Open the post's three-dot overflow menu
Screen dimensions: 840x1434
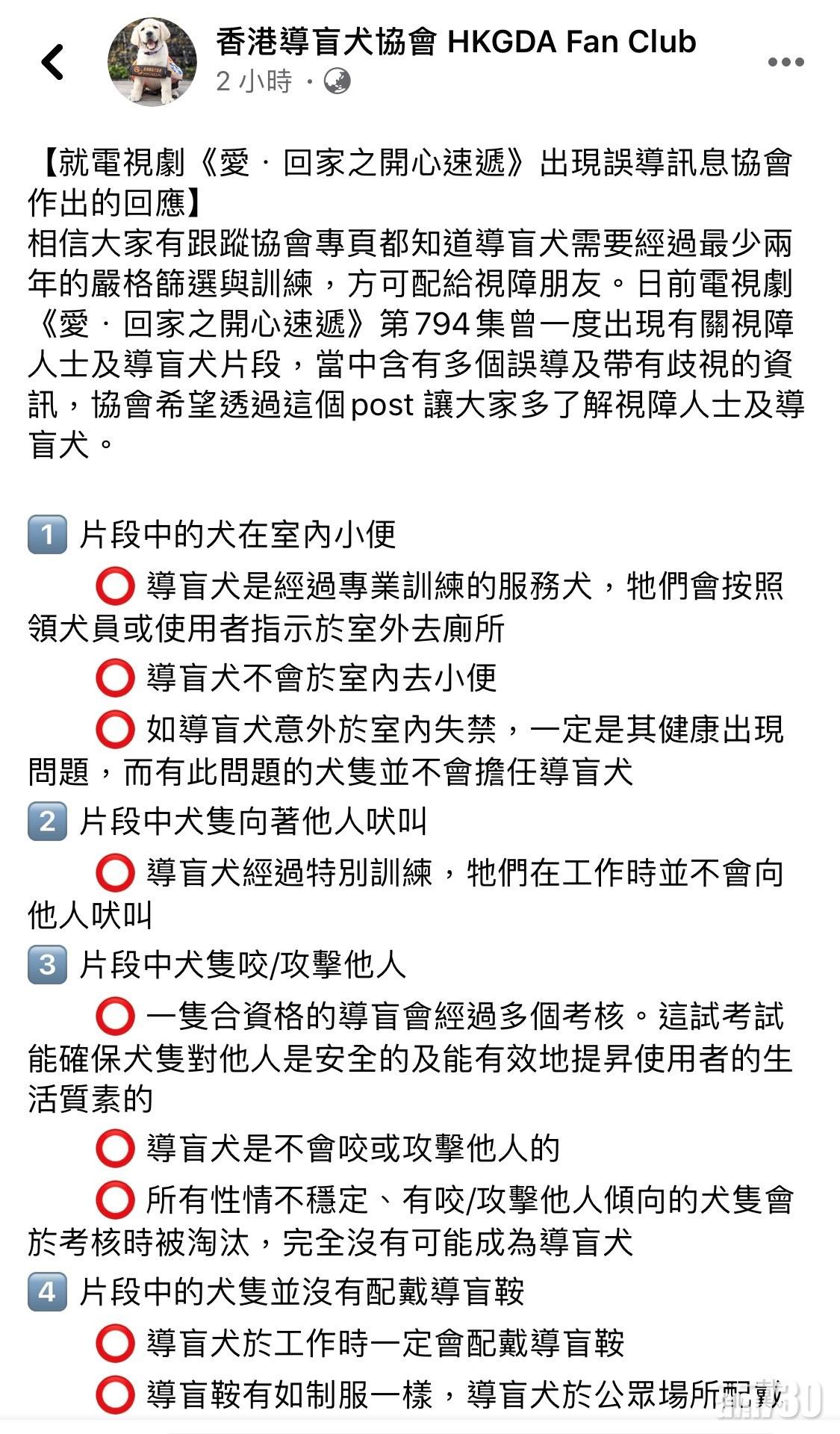coord(786,62)
